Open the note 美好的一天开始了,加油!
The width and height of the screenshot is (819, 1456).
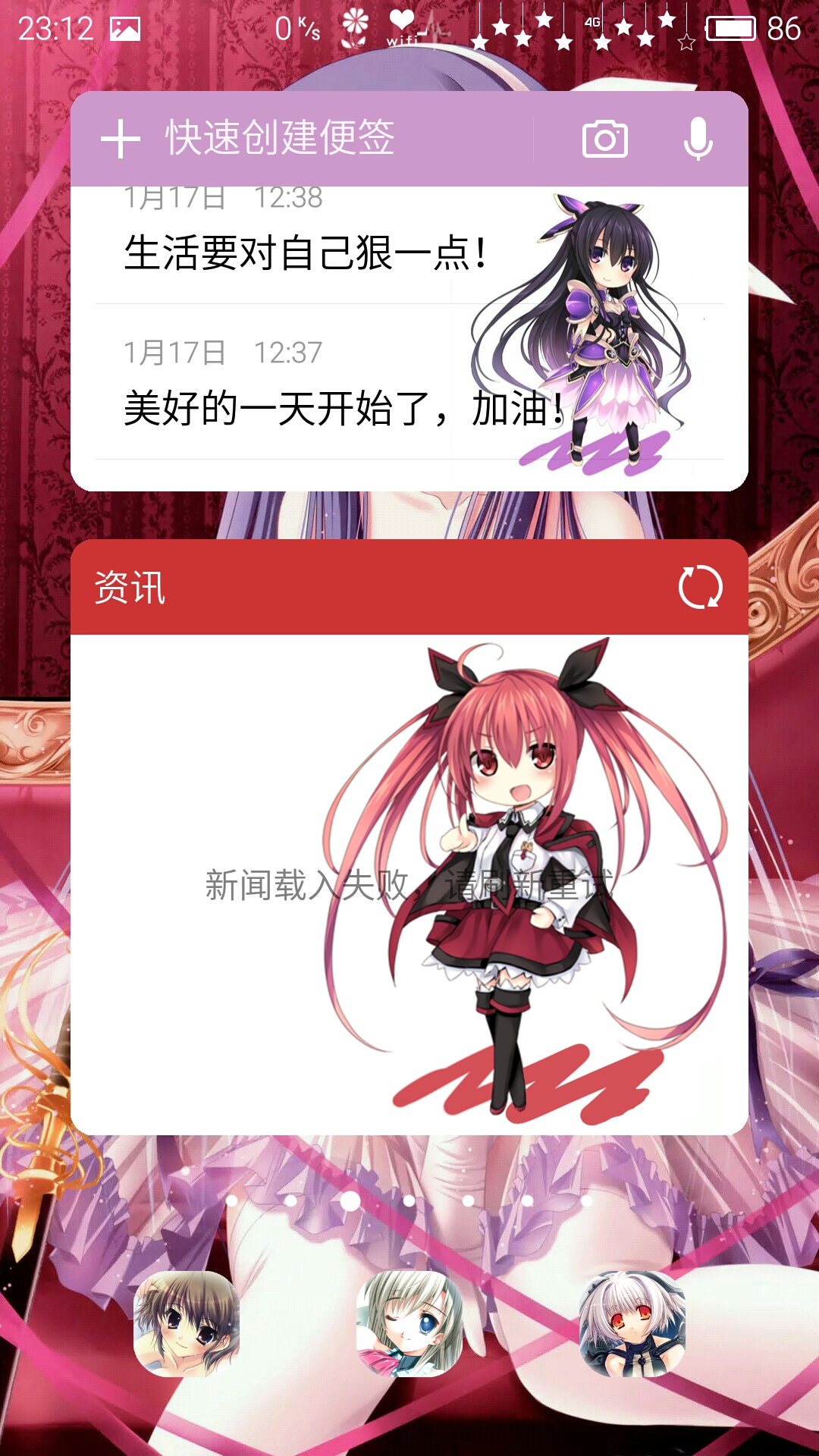409,382
